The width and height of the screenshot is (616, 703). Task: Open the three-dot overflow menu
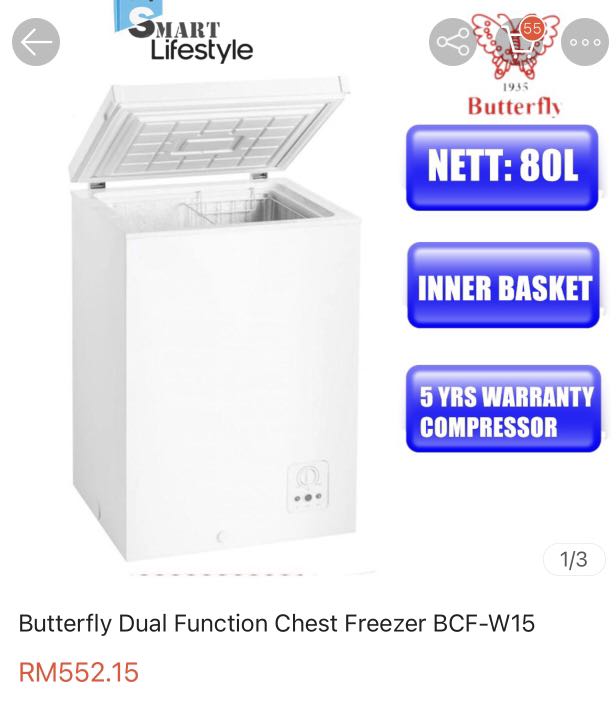tap(583, 42)
